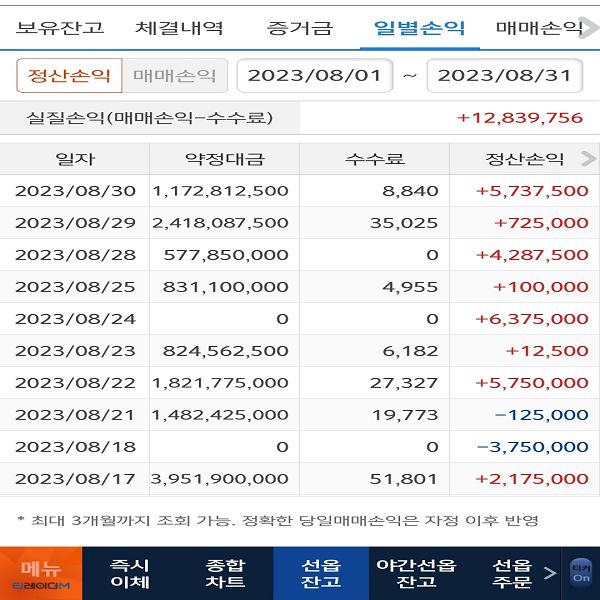Switch to the 보유잔고 tab
The width and height of the screenshot is (600, 600).
60,27
